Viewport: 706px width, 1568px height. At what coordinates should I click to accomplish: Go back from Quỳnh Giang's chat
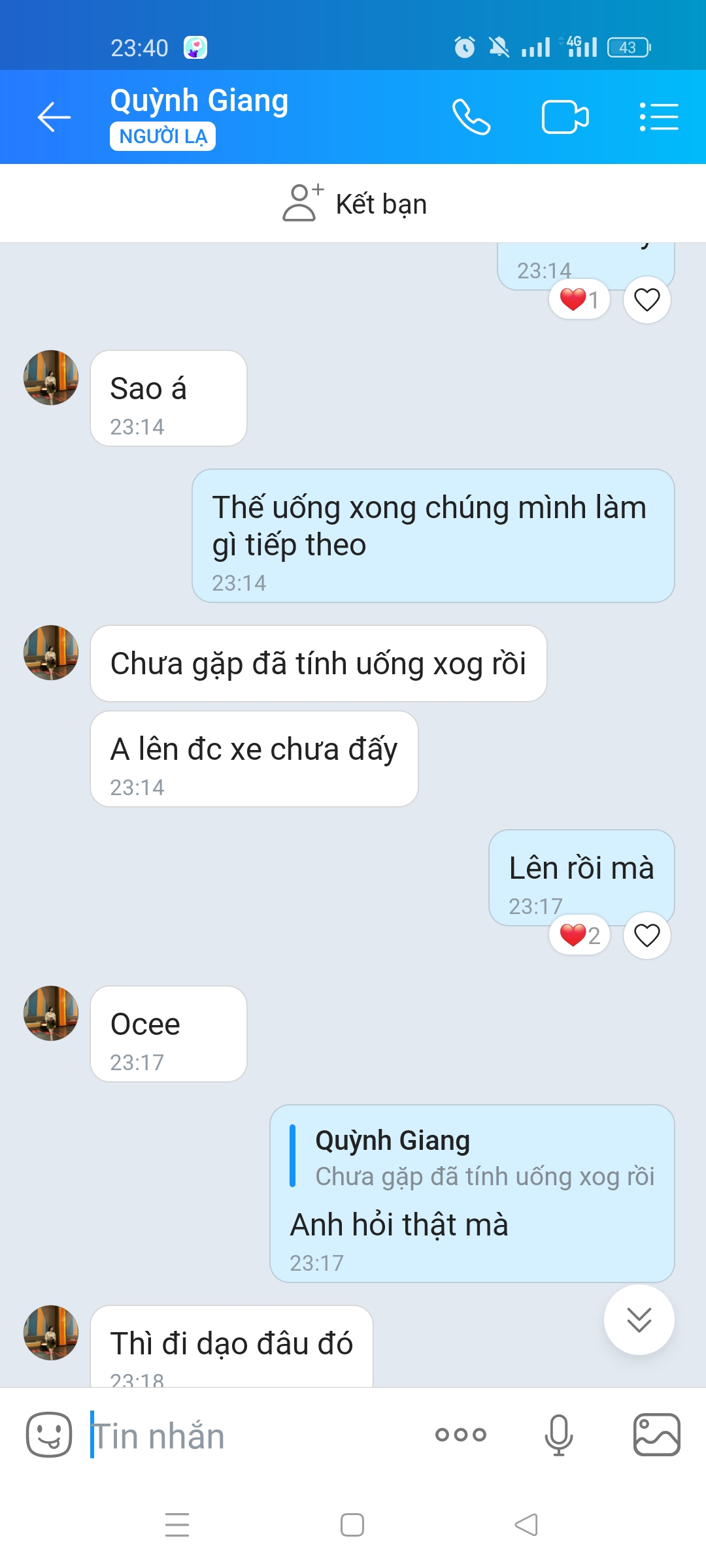[54, 118]
